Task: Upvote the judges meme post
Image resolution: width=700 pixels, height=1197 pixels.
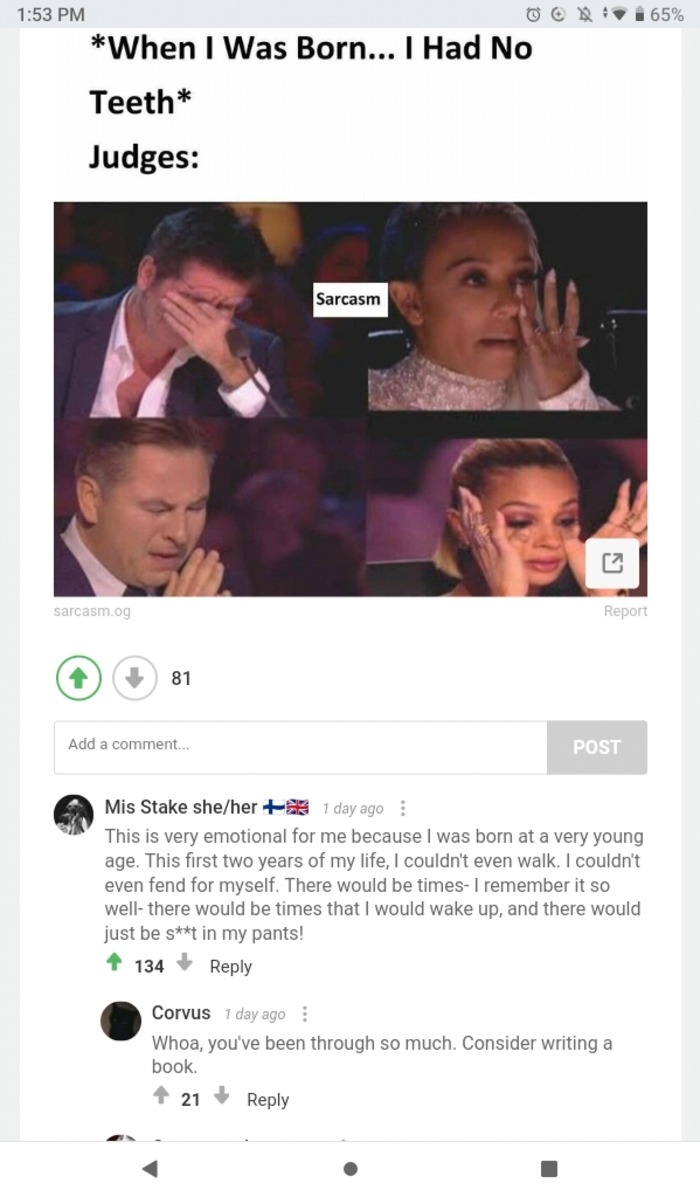Action: (79, 678)
